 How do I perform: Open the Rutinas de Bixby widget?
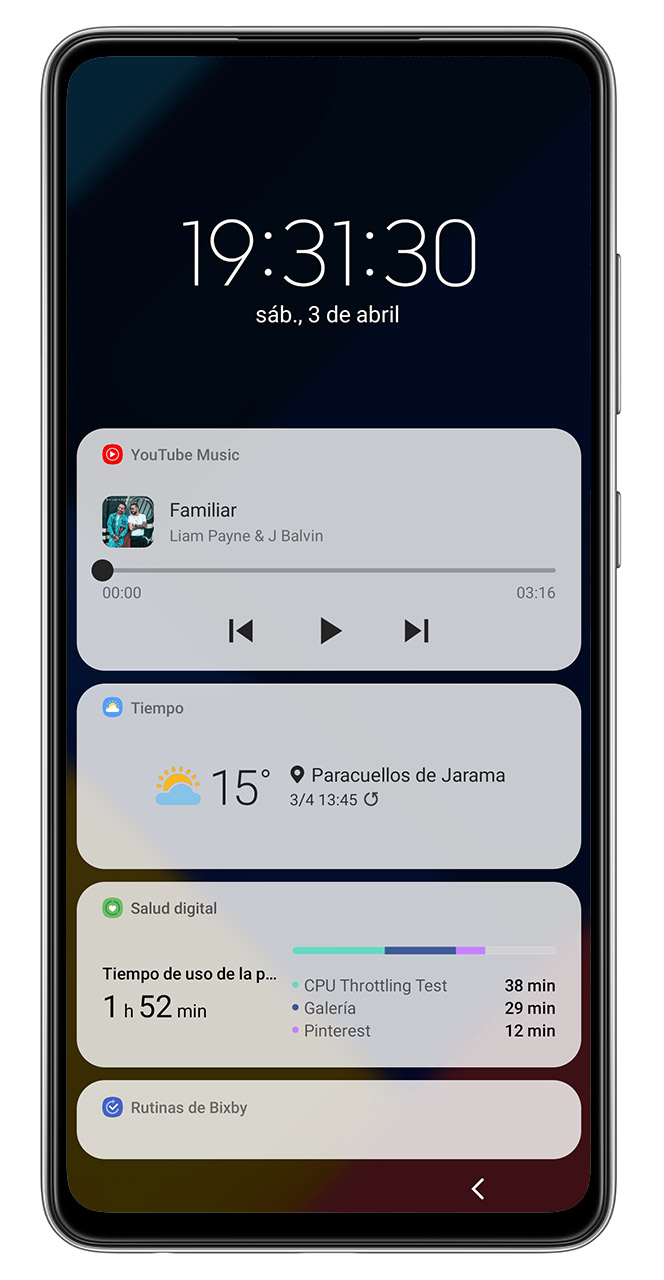coord(329,1119)
